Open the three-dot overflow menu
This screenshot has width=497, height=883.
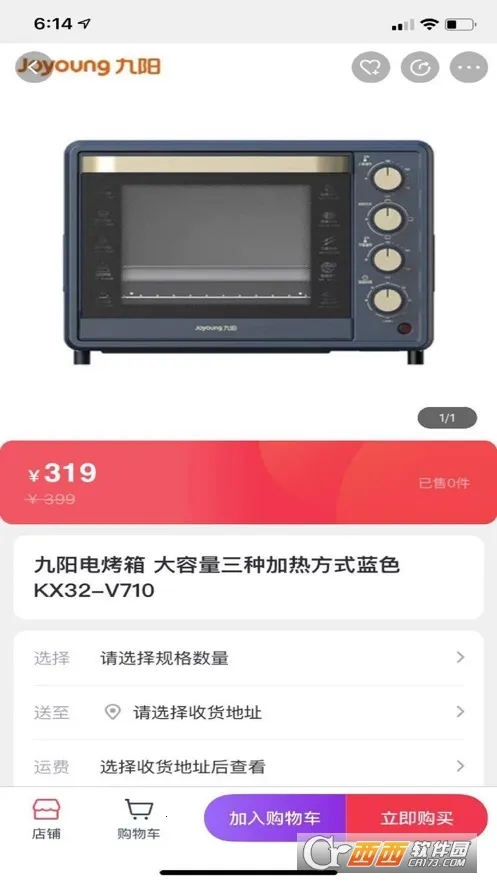pos(469,68)
